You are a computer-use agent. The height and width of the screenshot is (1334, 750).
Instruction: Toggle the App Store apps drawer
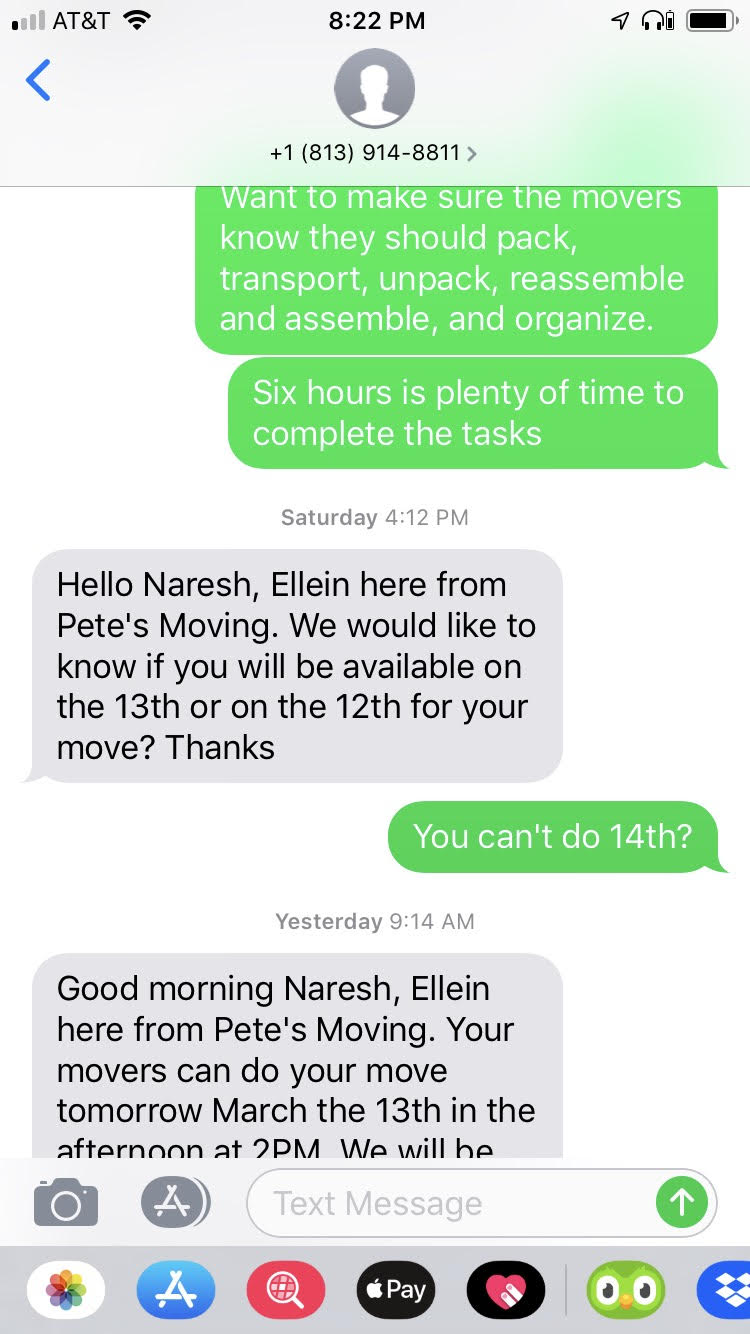pos(175,1202)
